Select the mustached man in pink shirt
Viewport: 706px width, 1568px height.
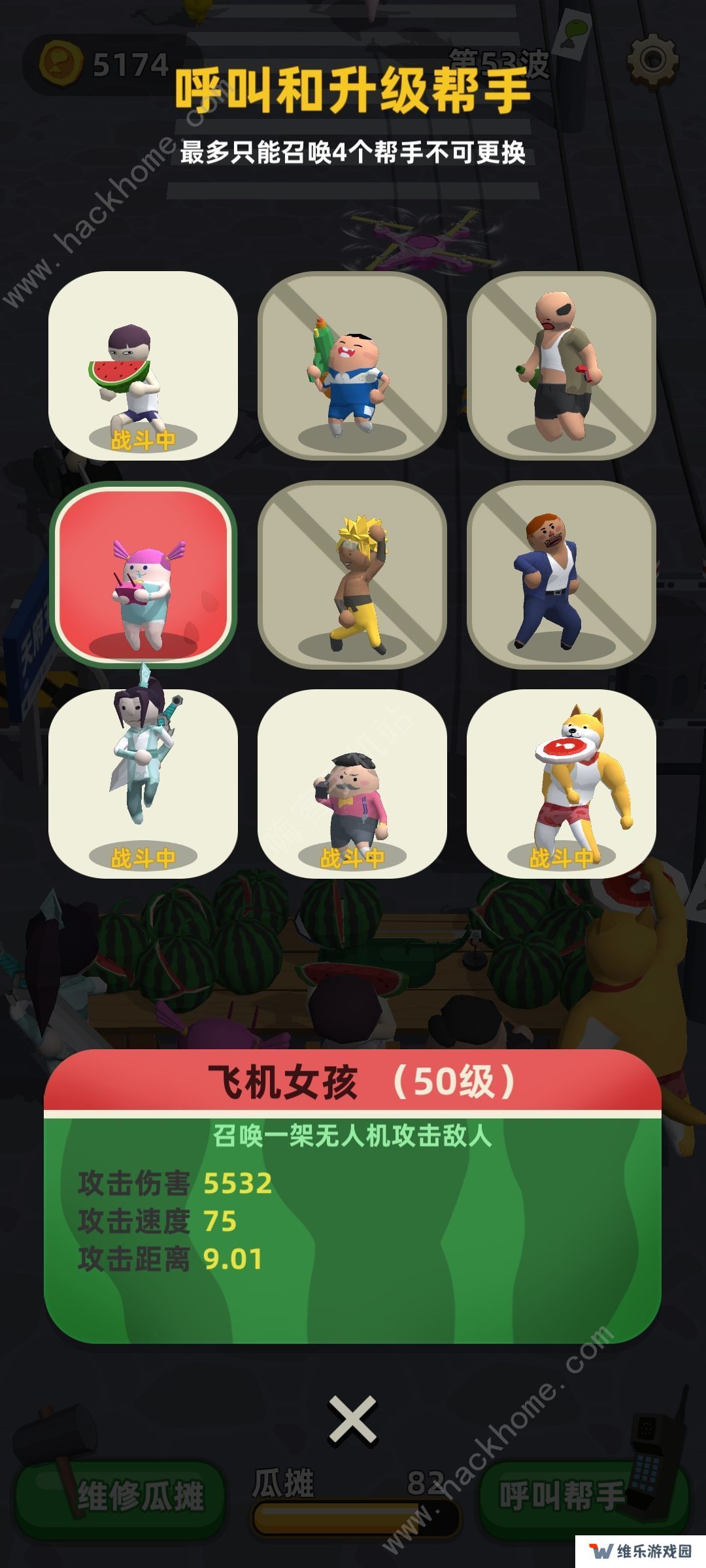tap(352, 784)
